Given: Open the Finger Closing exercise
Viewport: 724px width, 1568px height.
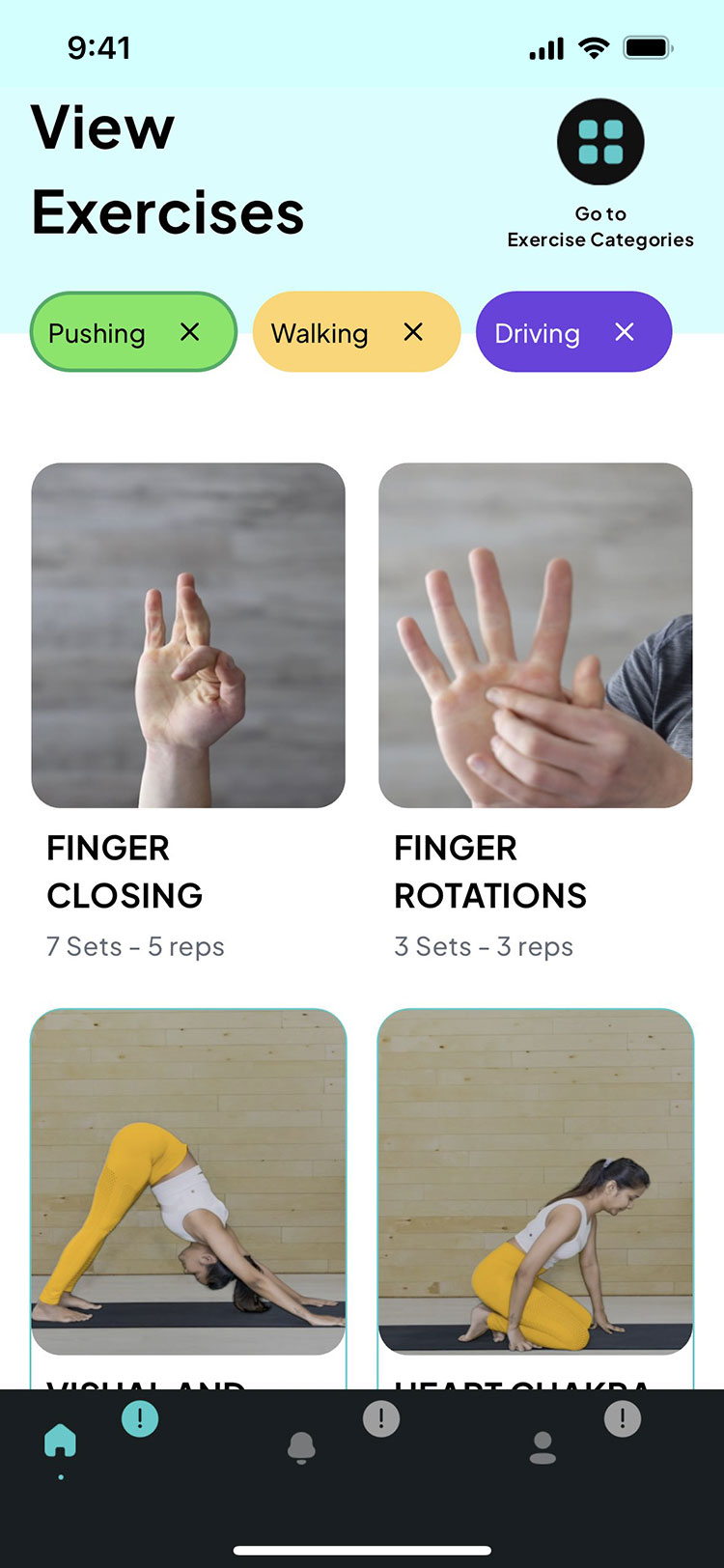Looking at the screenshot, I should click(188, 635).
